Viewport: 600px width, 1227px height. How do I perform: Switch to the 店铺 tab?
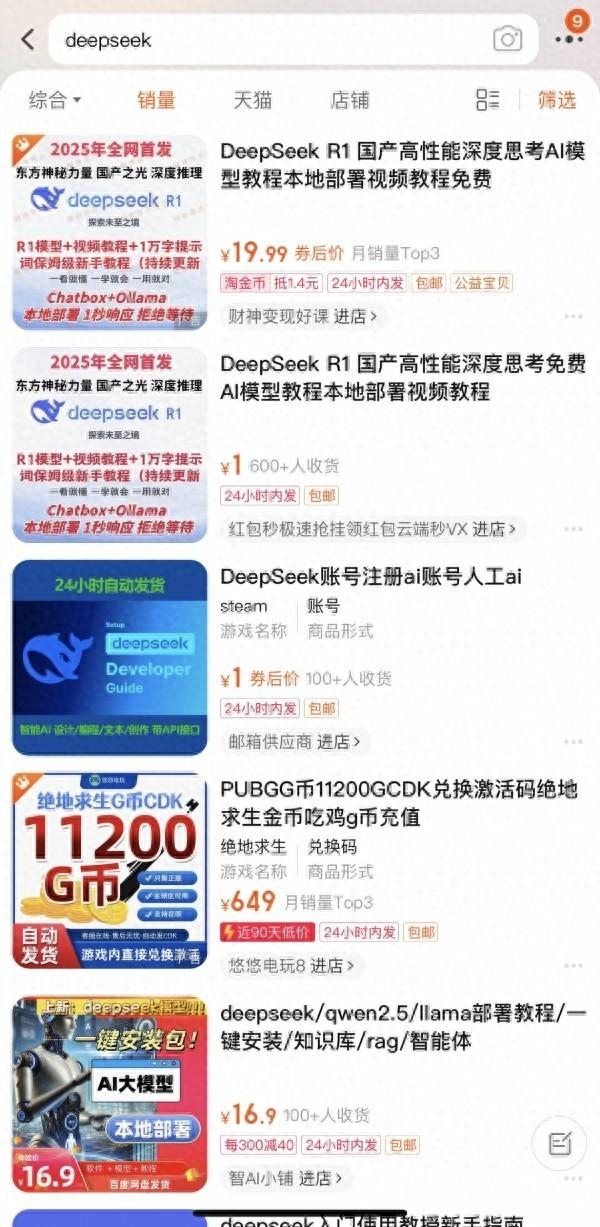tap(350, 100)
